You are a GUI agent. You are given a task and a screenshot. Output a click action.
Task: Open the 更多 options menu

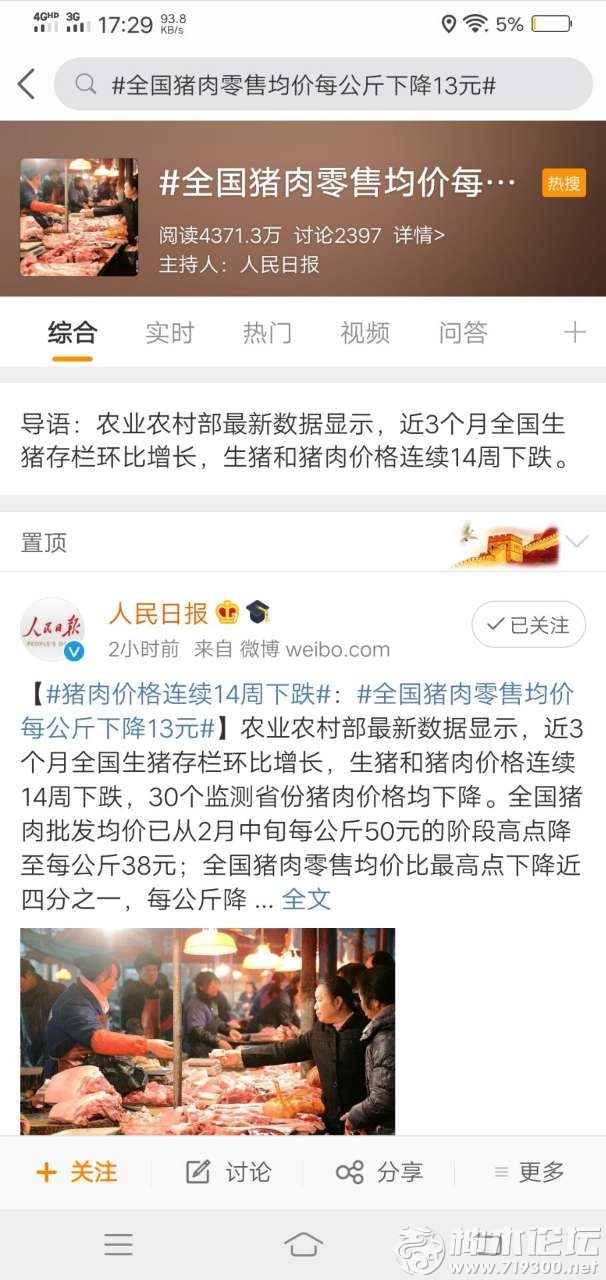[529, 1172]
